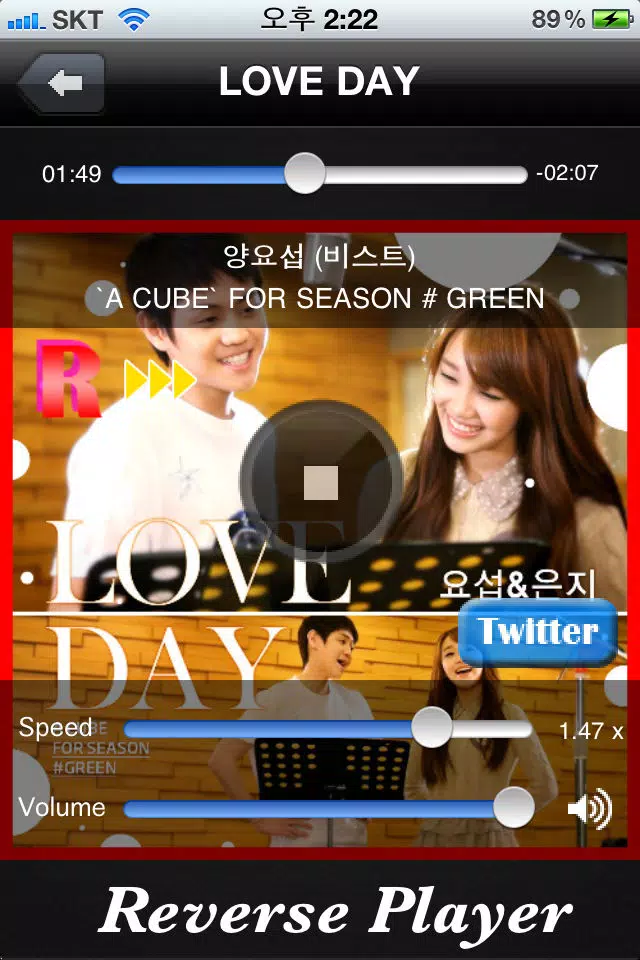This screenshot has height=960, width=640.
Task: Tap the Volume slider track
Action: click(328, 808)
